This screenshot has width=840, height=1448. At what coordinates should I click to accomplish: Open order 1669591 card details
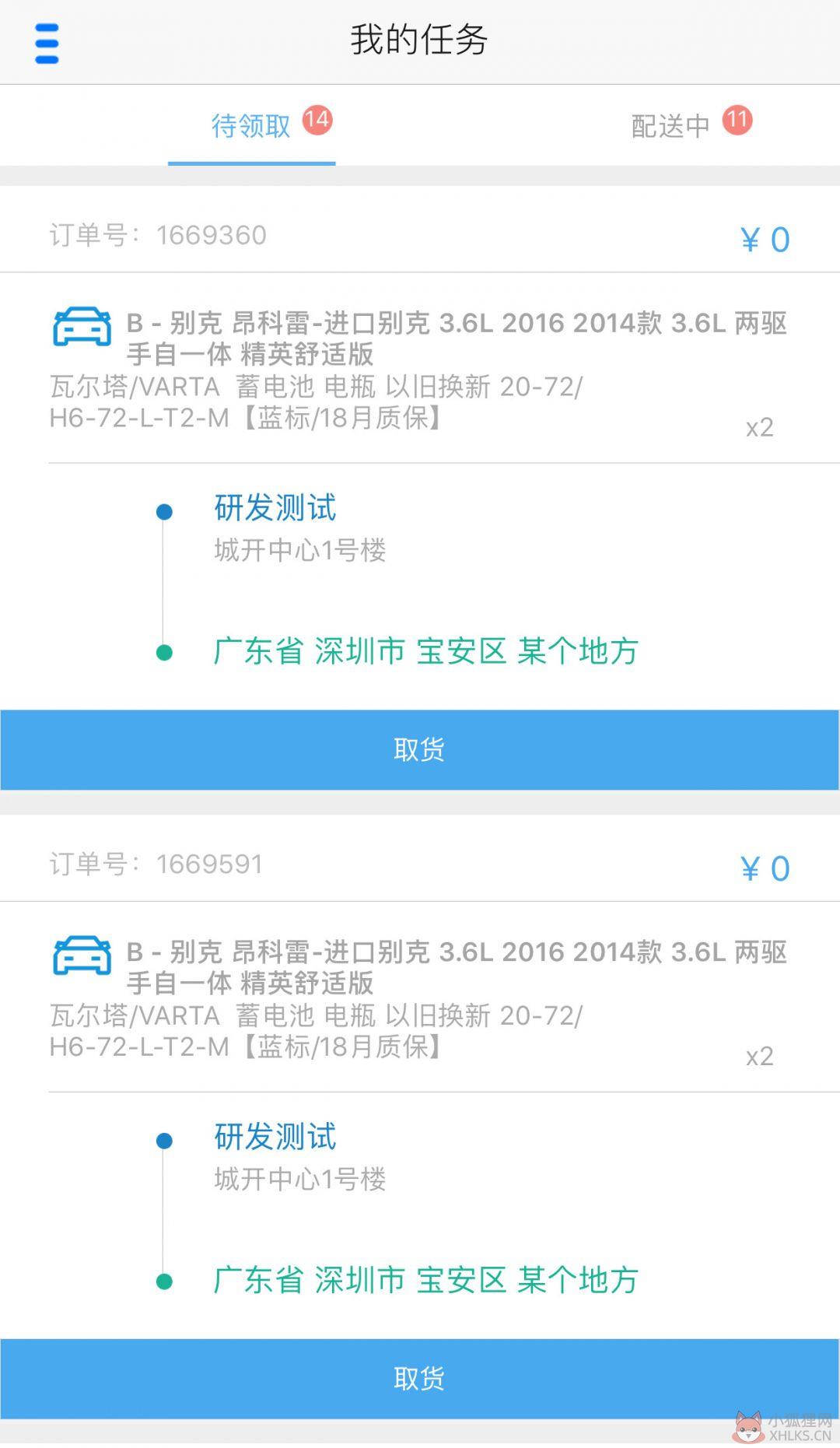click(420, 1077)
